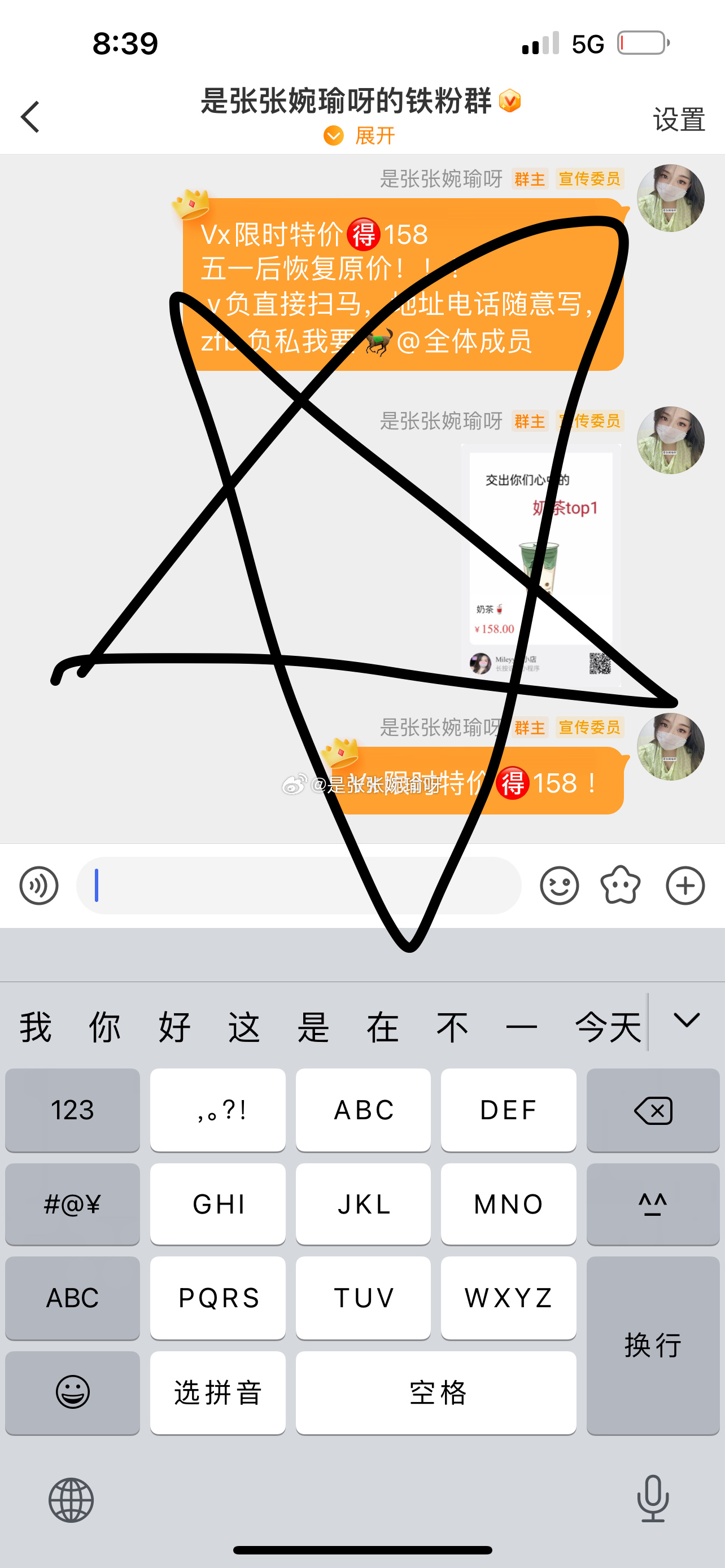Open the keyboard emoji smiley key
The height and width of the screenshot is (1568, 725).
[x=72, y=1392]
